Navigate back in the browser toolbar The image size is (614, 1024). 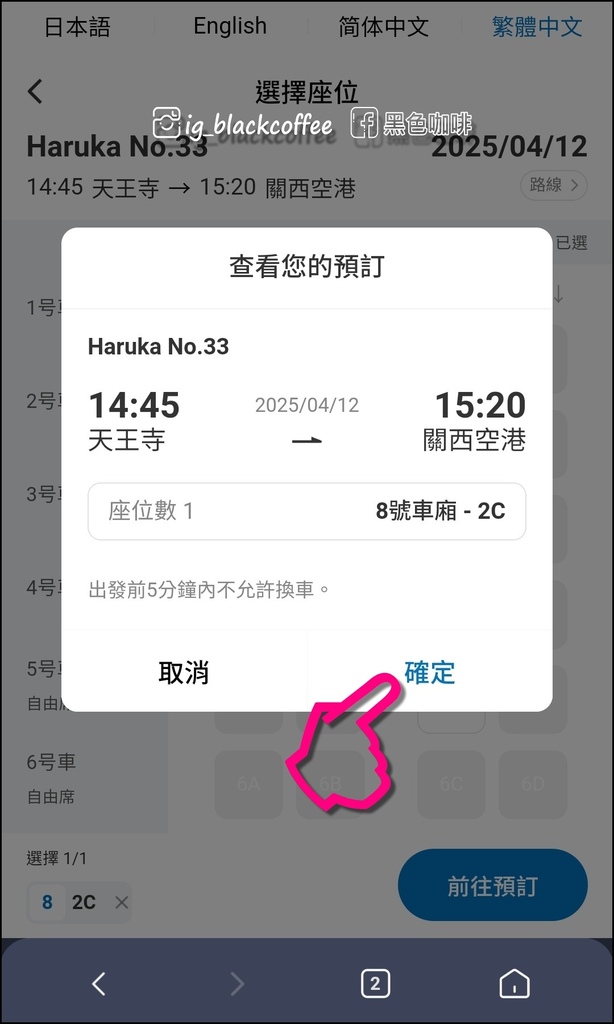(99, 983)
